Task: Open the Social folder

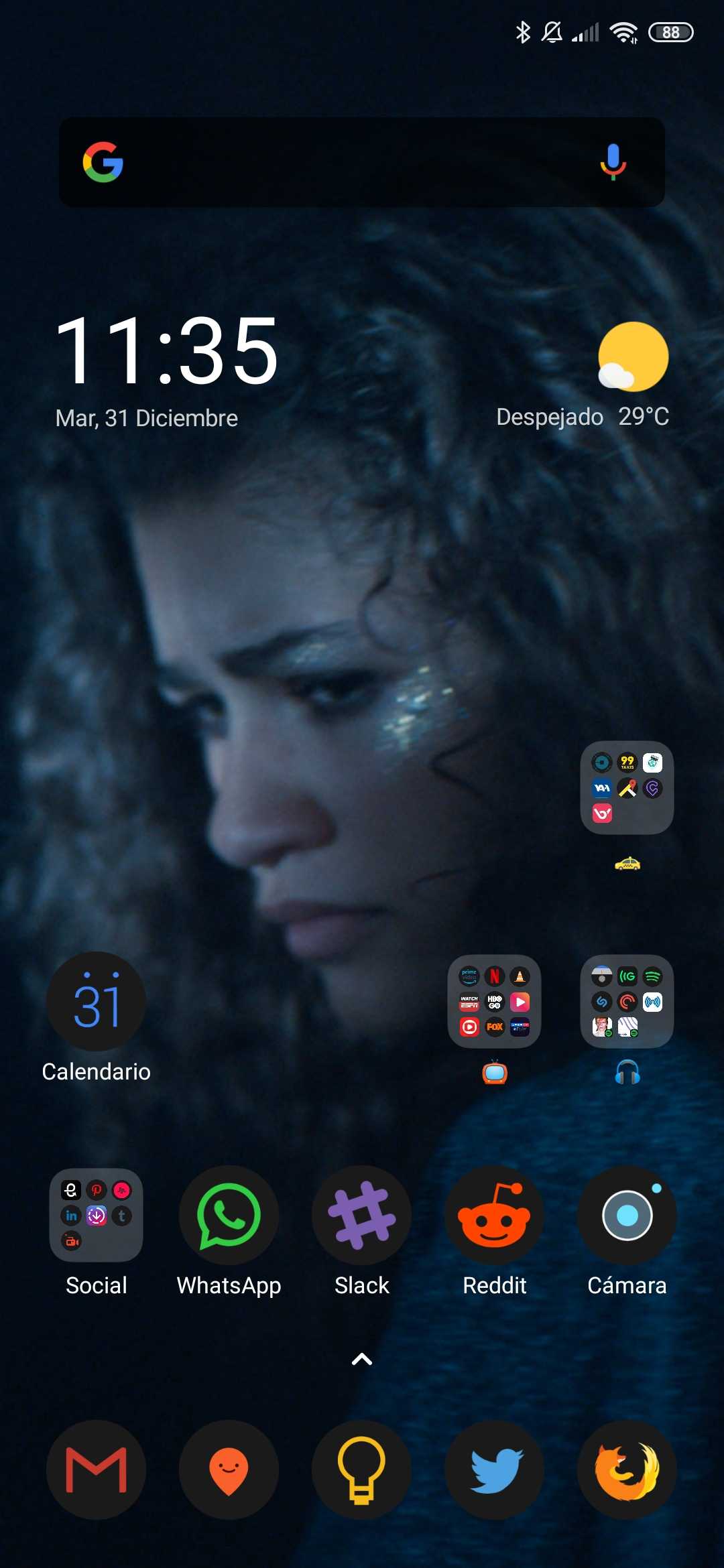Action: coord(96,1215)
